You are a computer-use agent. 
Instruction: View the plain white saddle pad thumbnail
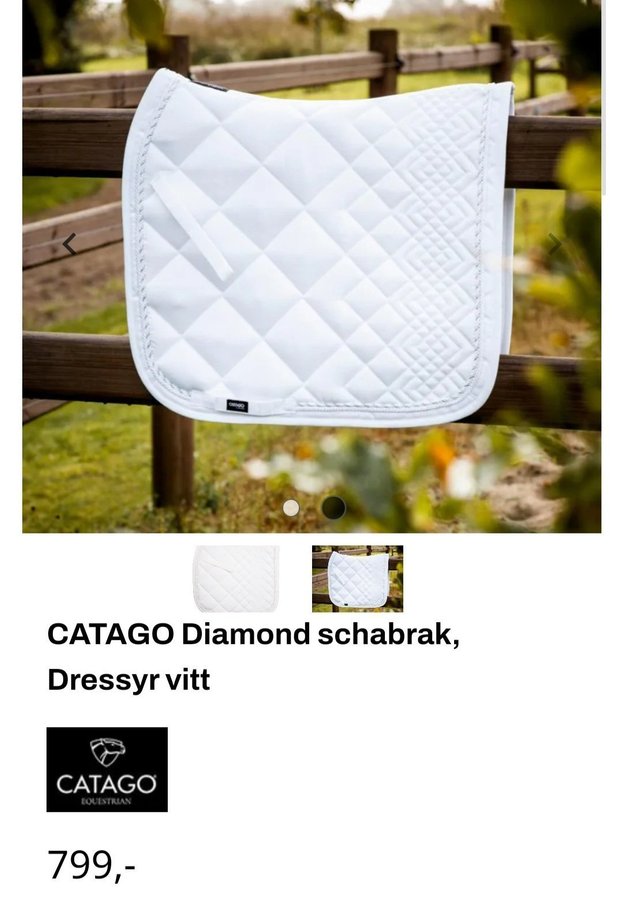[x=236, y=579]
